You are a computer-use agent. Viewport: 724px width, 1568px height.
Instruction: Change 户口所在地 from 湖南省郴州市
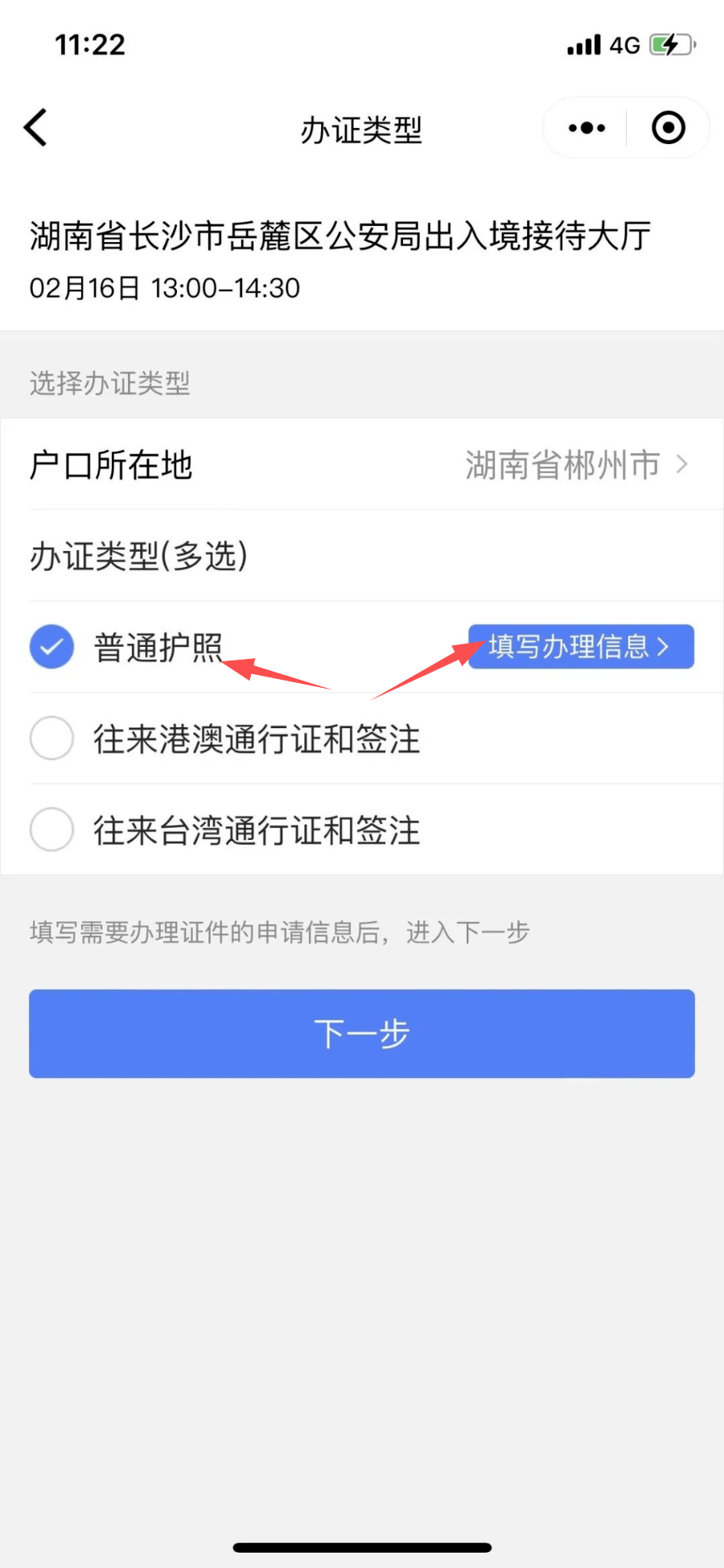coord(575,465)
